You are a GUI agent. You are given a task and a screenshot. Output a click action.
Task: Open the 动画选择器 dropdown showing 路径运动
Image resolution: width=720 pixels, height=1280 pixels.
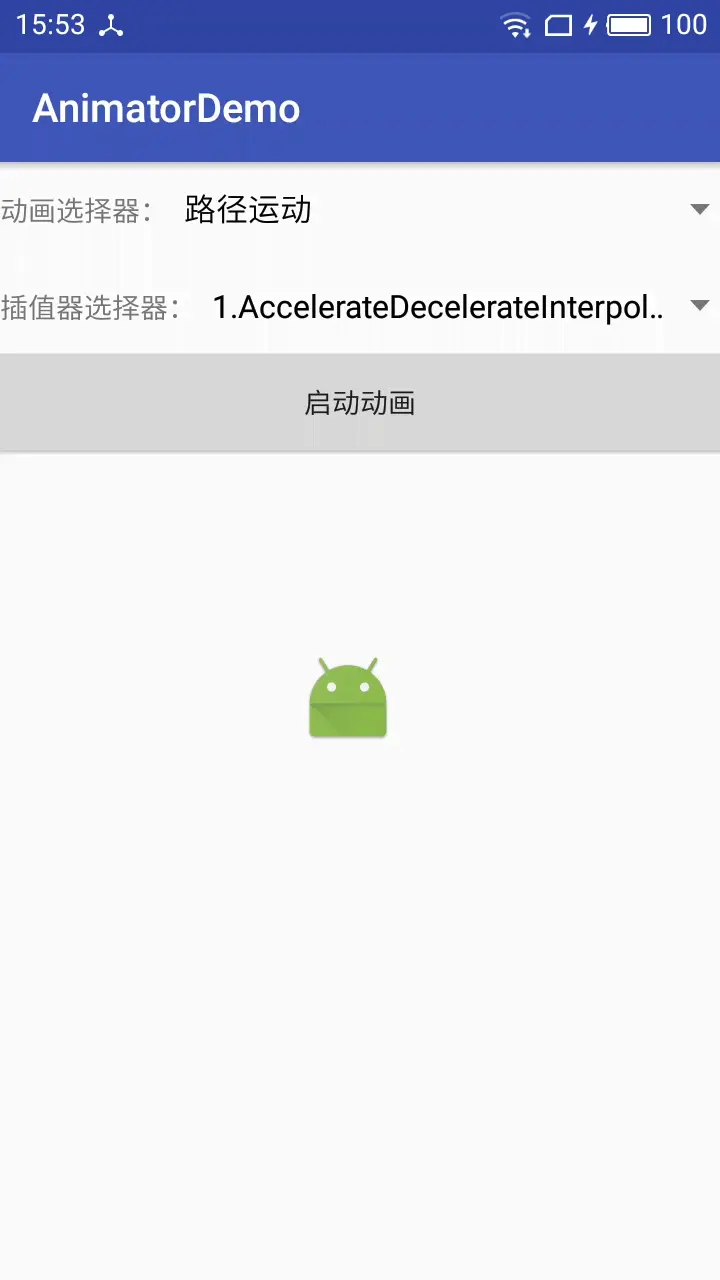click(440, 210)
